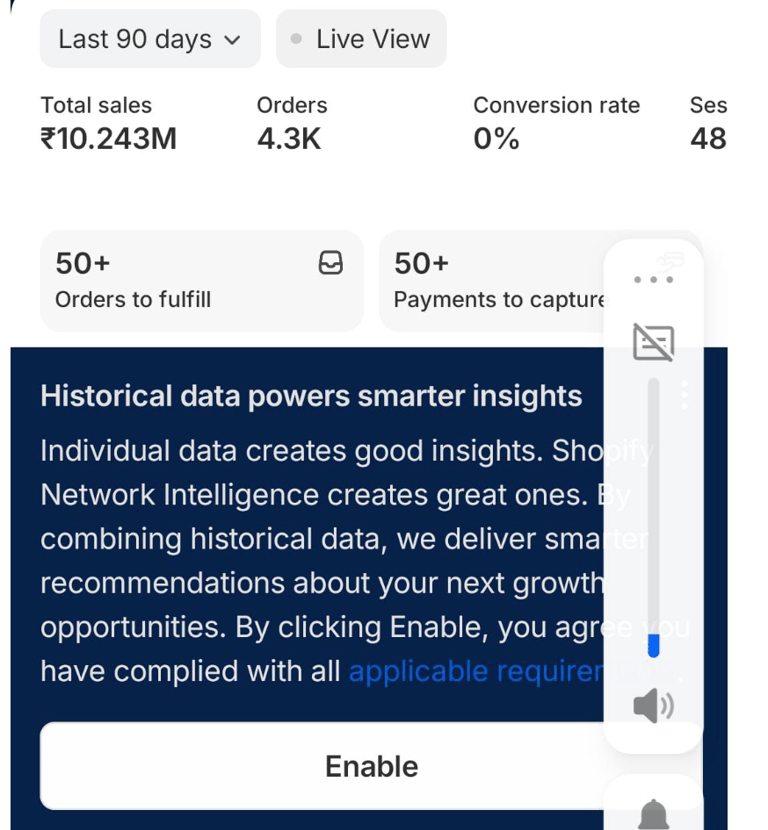View the Total sales metric details
Screen dimensions: 768x830
pos(108,124)
